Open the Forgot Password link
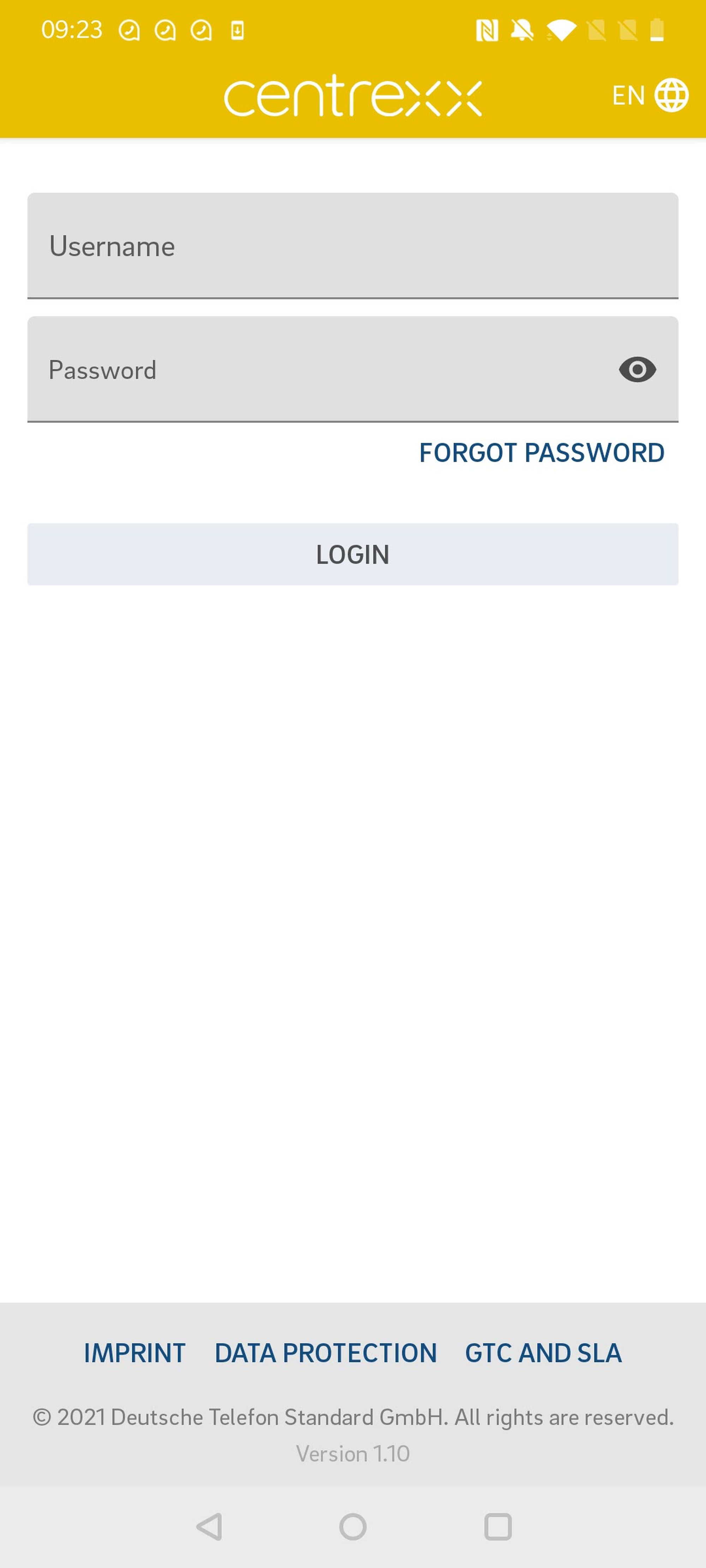The width and height of the screenshot is (706, 1568). (541, 453)
